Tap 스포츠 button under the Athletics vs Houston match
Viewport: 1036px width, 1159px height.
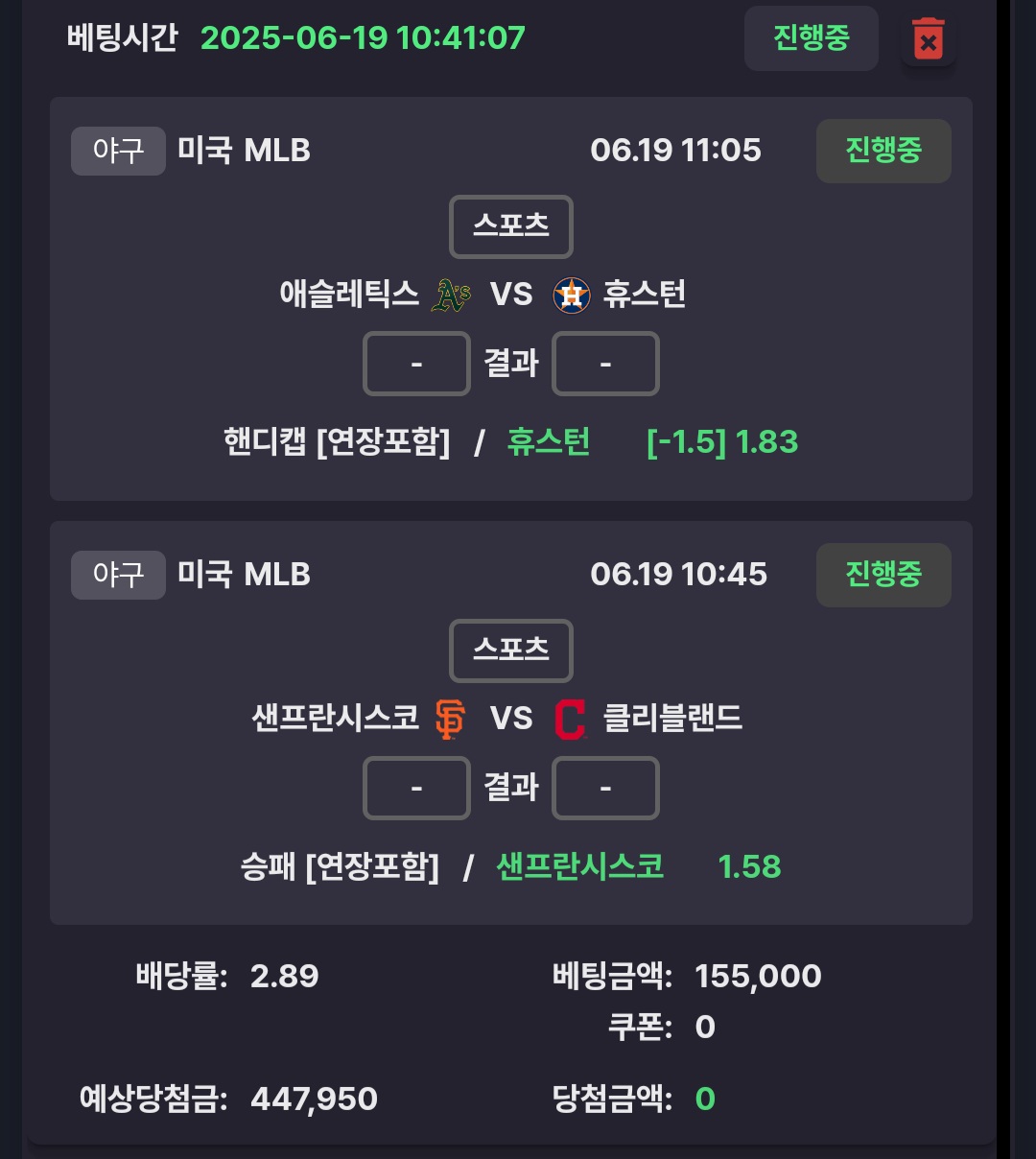pos(510,226)
